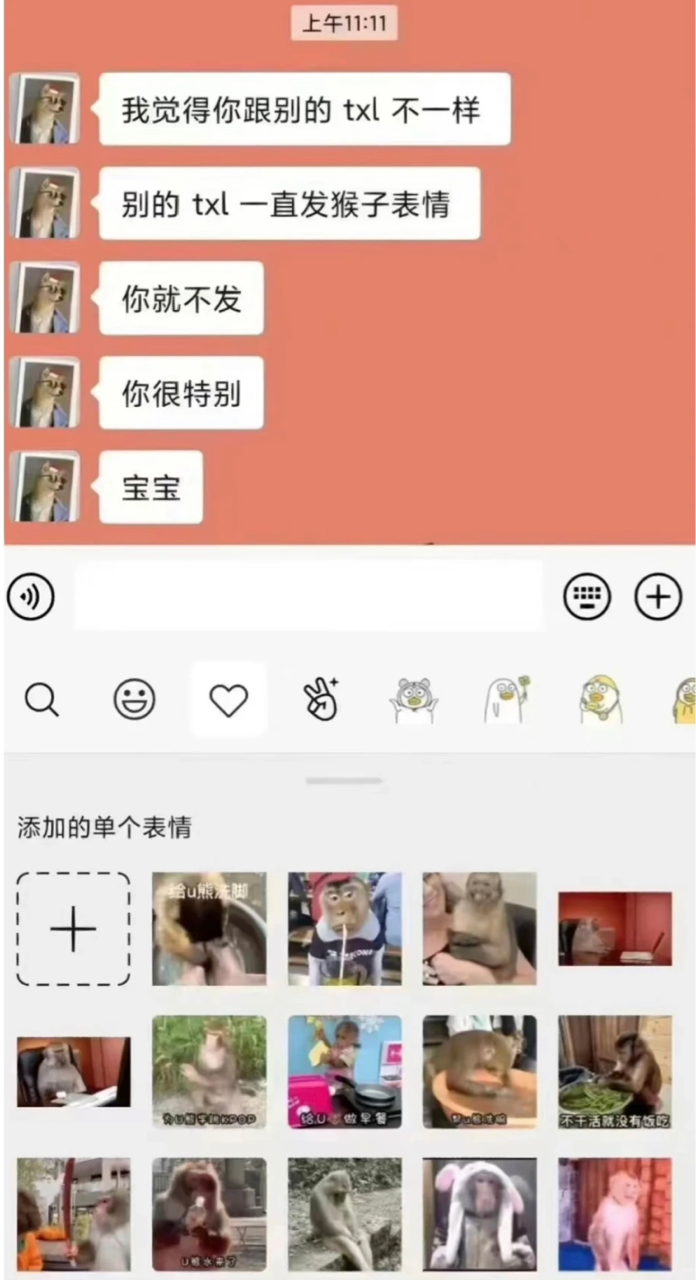Open the gray bear sticker pack
696x1280 pixels.
tap(413, 700)
